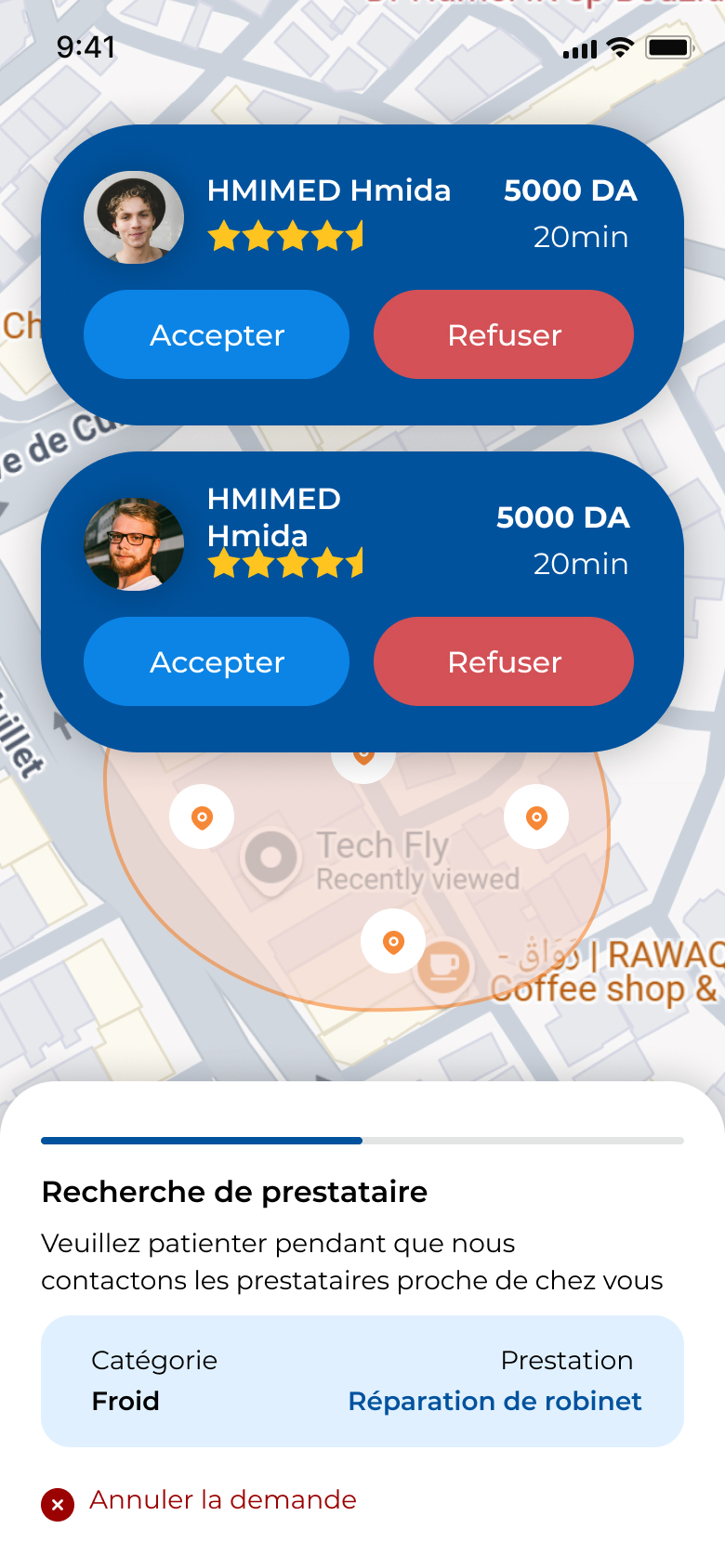The height and width of the screenshot is (1568, 725).
Task: Accept the offer from the bearded provider with glasses
Action: click(217, 661)
